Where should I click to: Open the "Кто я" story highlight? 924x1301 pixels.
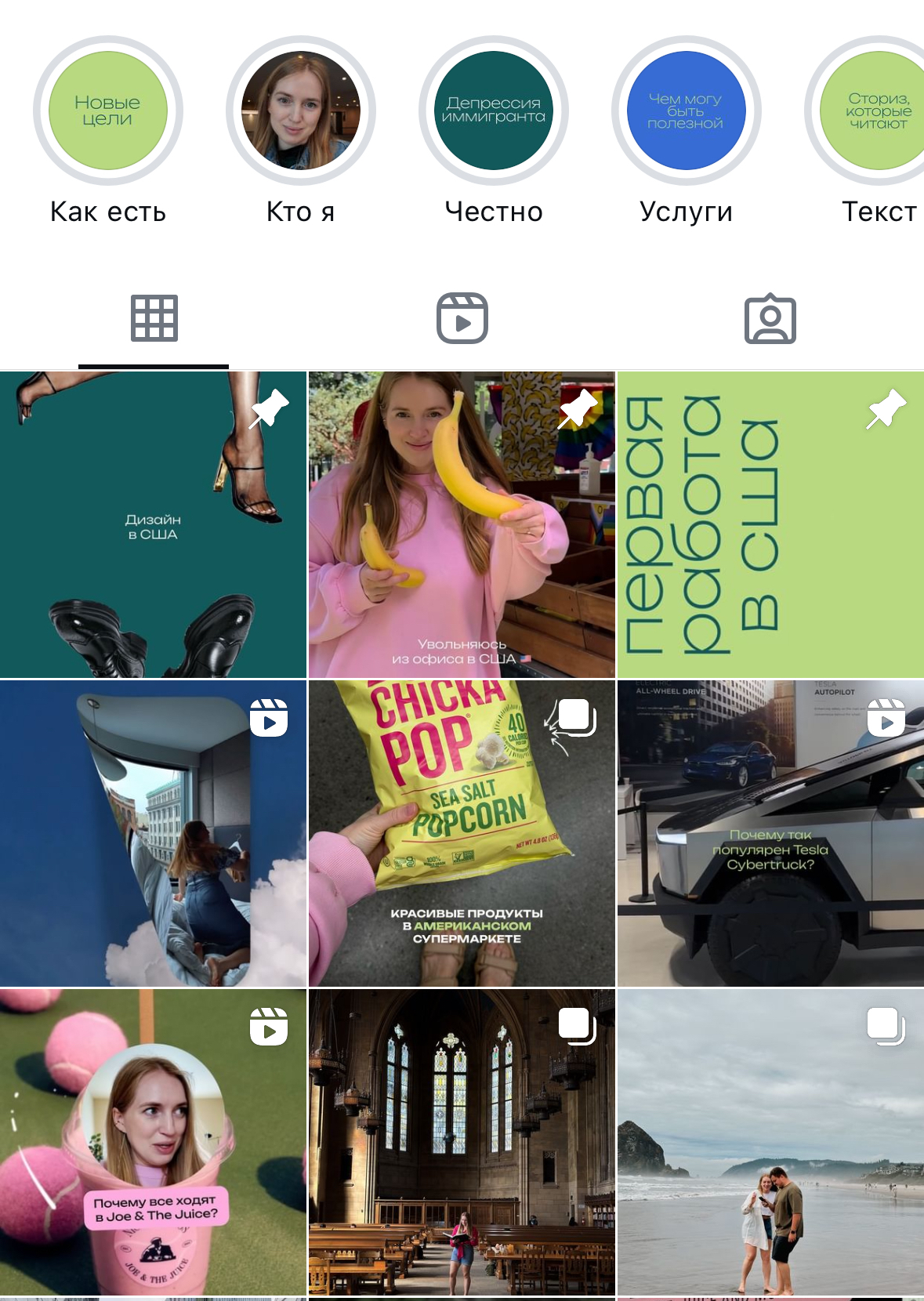click(301, 111)
